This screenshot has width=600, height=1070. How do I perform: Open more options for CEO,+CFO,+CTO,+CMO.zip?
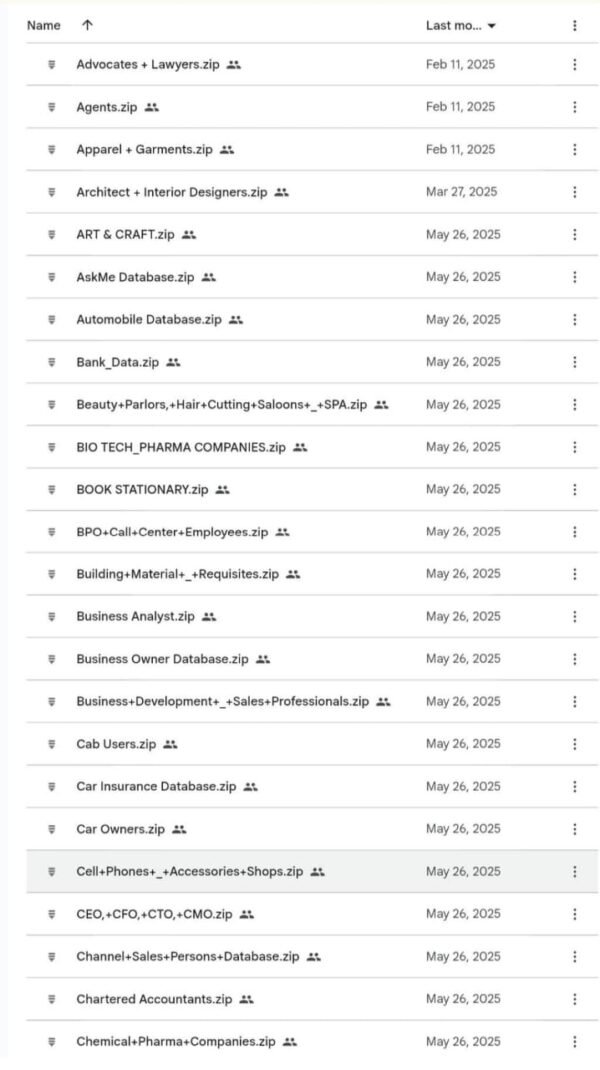tap(575, 914)
